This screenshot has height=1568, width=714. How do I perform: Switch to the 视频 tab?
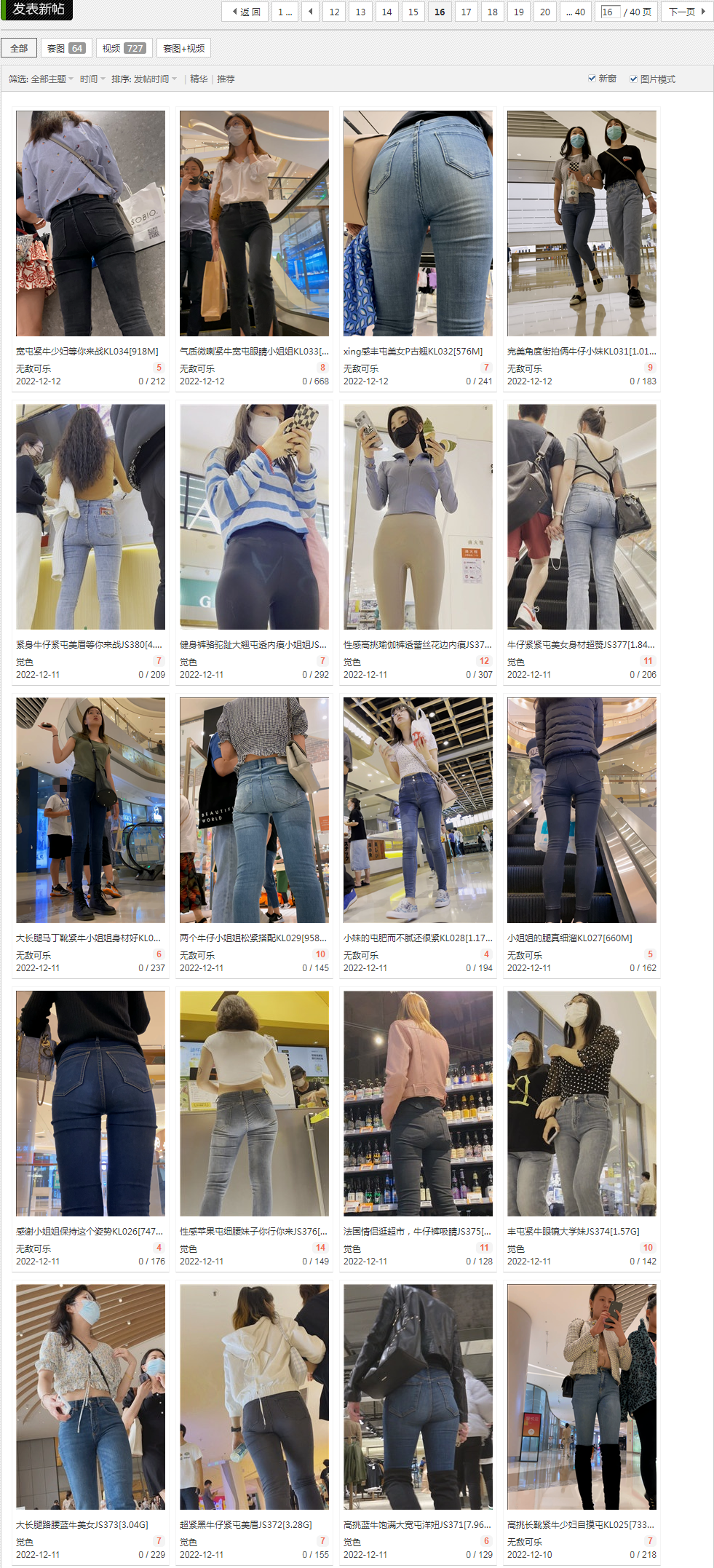coord(123,49)
